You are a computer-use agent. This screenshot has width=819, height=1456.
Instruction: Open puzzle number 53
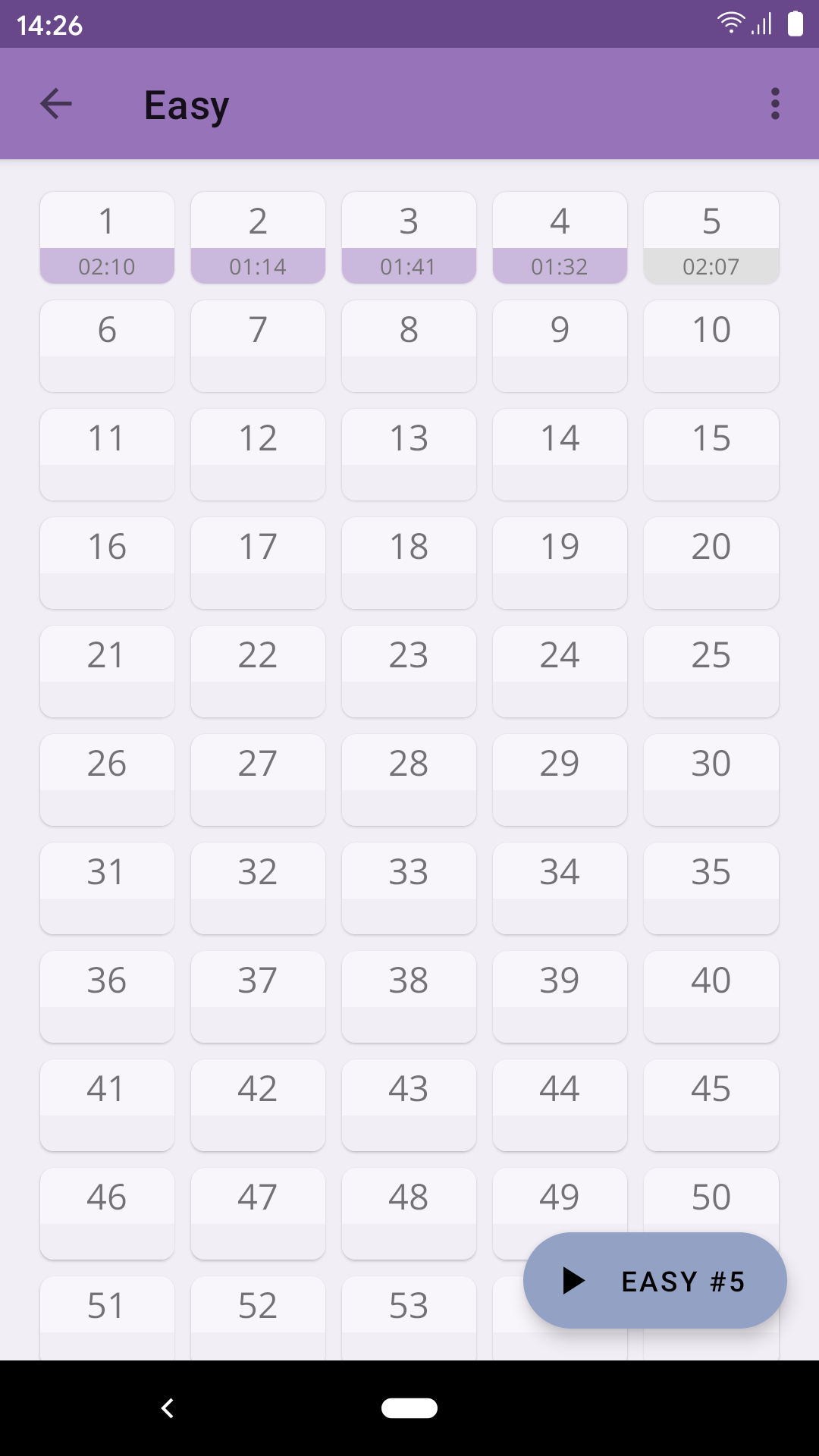[x=409, y=1317]
